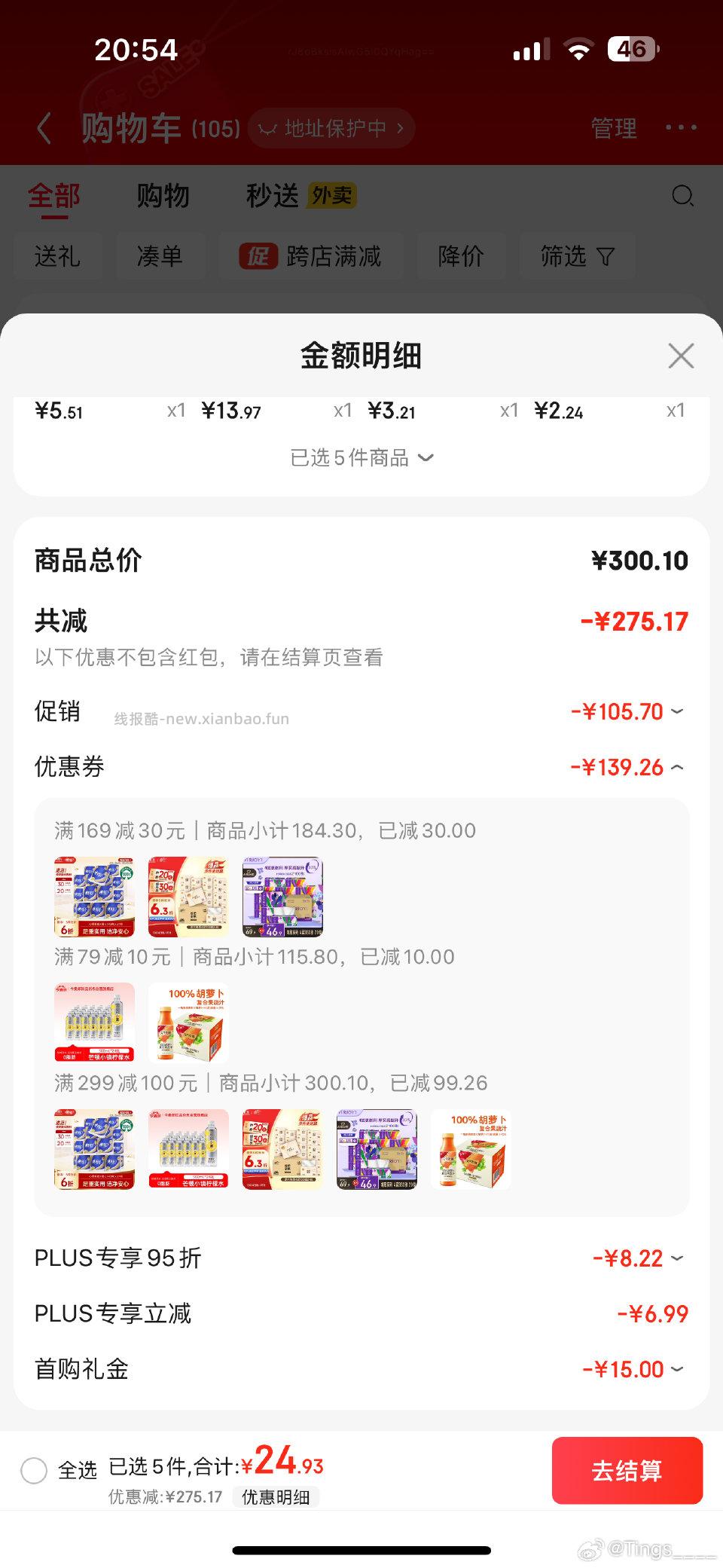The width and height of the screenshot is (723, 1568).
Task: Expand the 已选5件商品 item list
Action: coord(361,457)
